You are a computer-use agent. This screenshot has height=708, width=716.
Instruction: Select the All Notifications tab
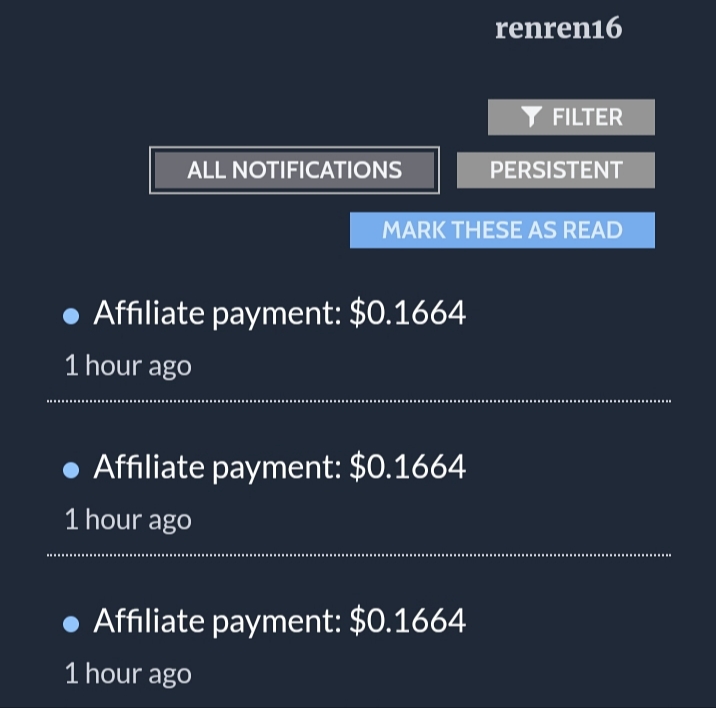295,170
